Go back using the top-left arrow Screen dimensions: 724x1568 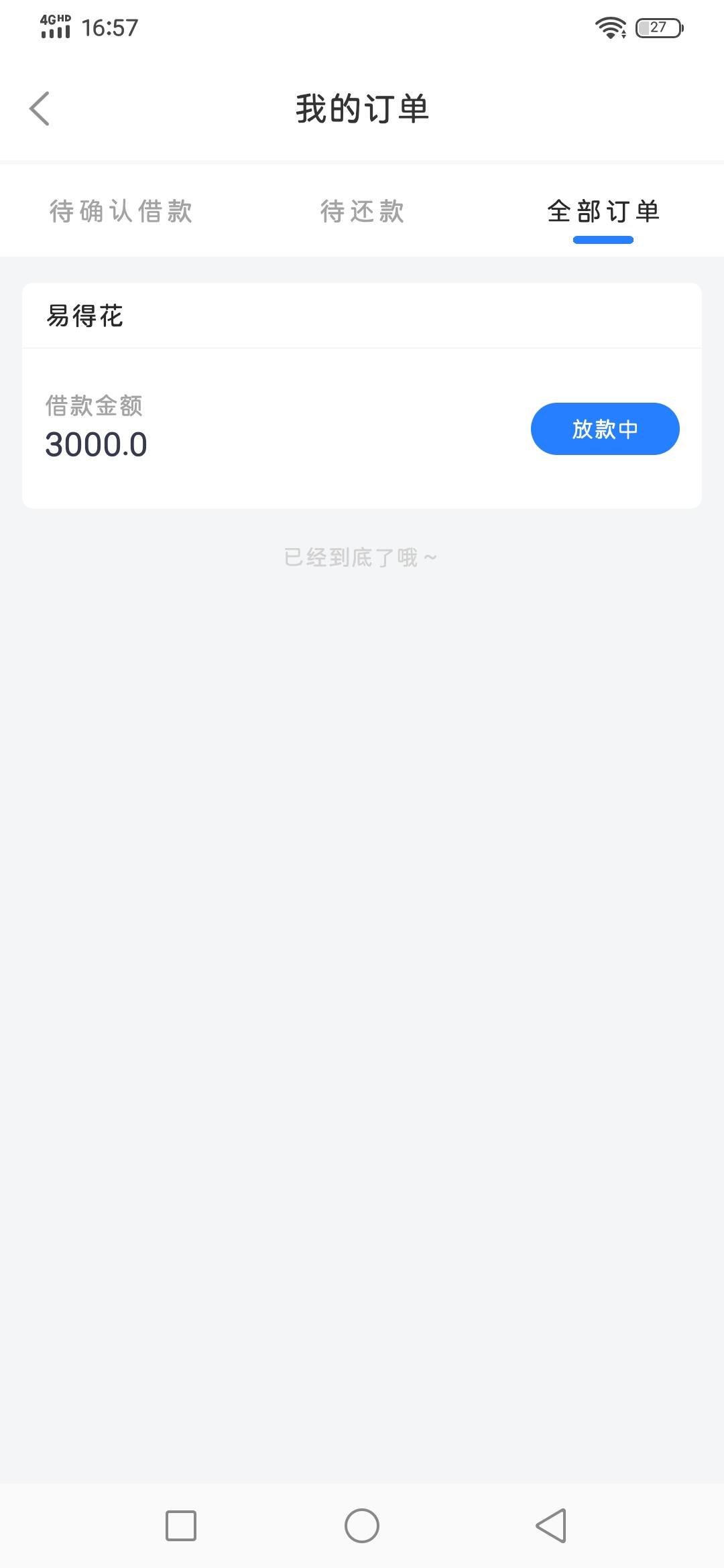coord(40,109)
